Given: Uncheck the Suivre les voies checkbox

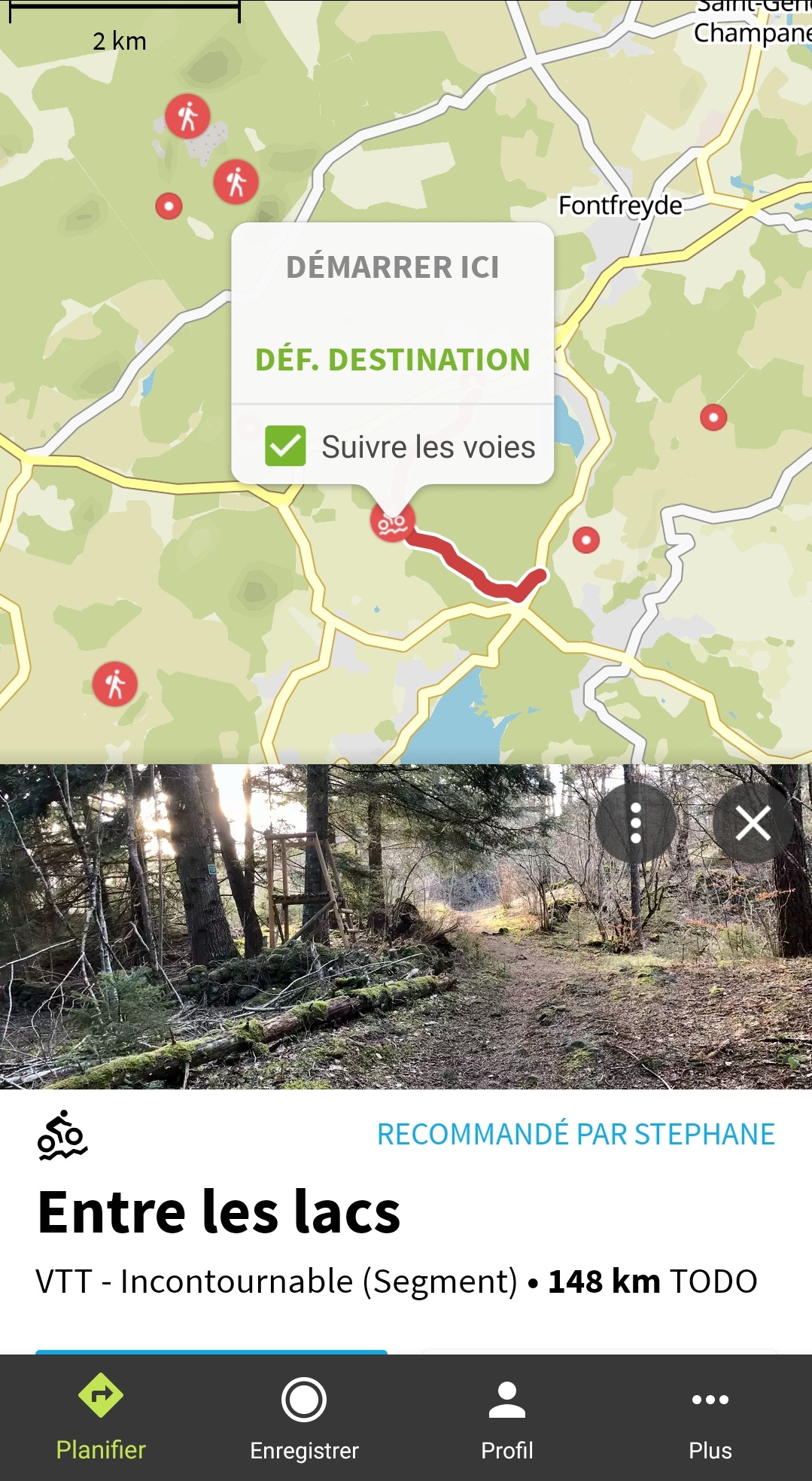Looking at the screenshot, I should (285, 446).
